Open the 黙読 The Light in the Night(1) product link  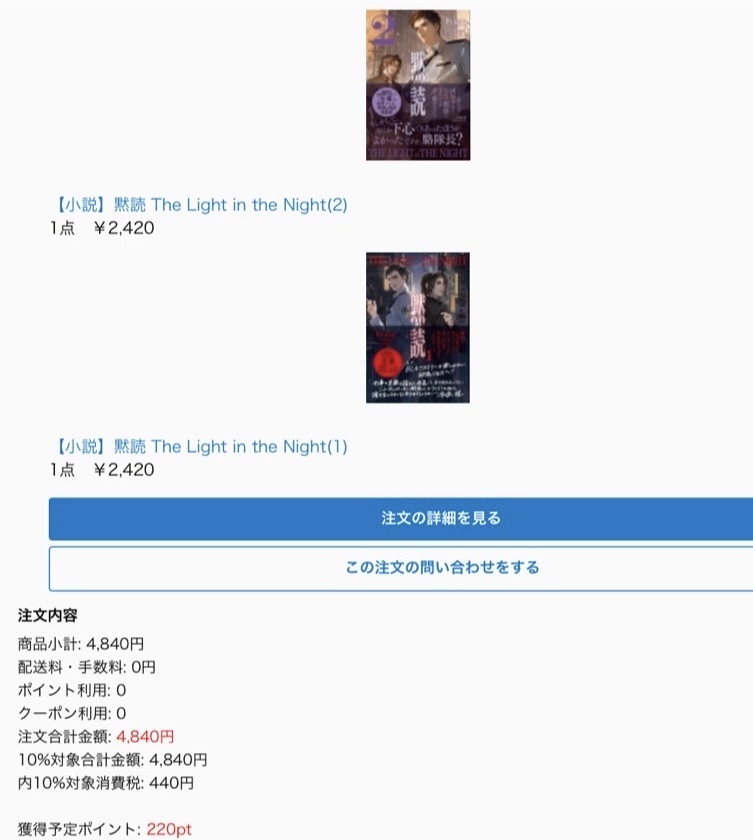(x=199, y=447)
